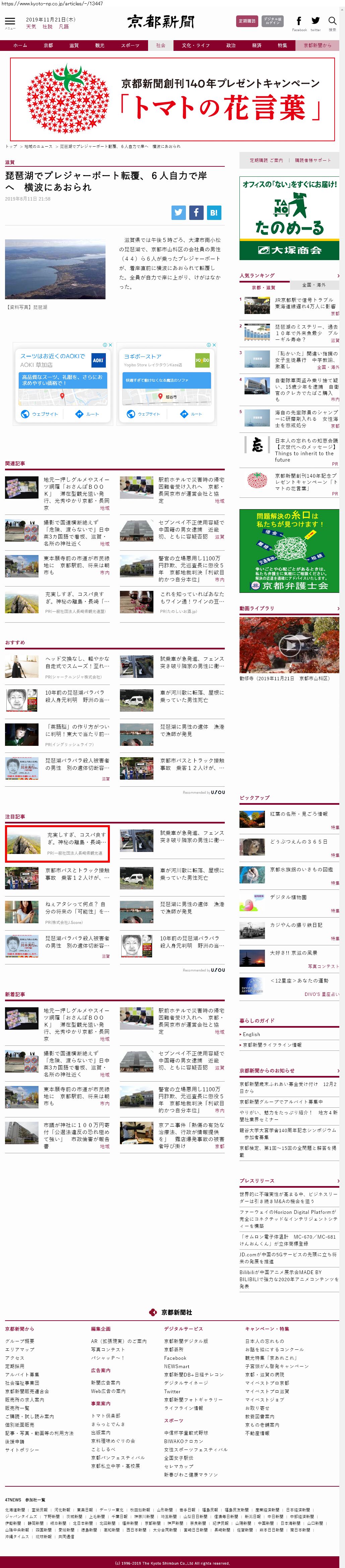
Task: Switch to the スポーツ section
Action: (x=130, y=45)
